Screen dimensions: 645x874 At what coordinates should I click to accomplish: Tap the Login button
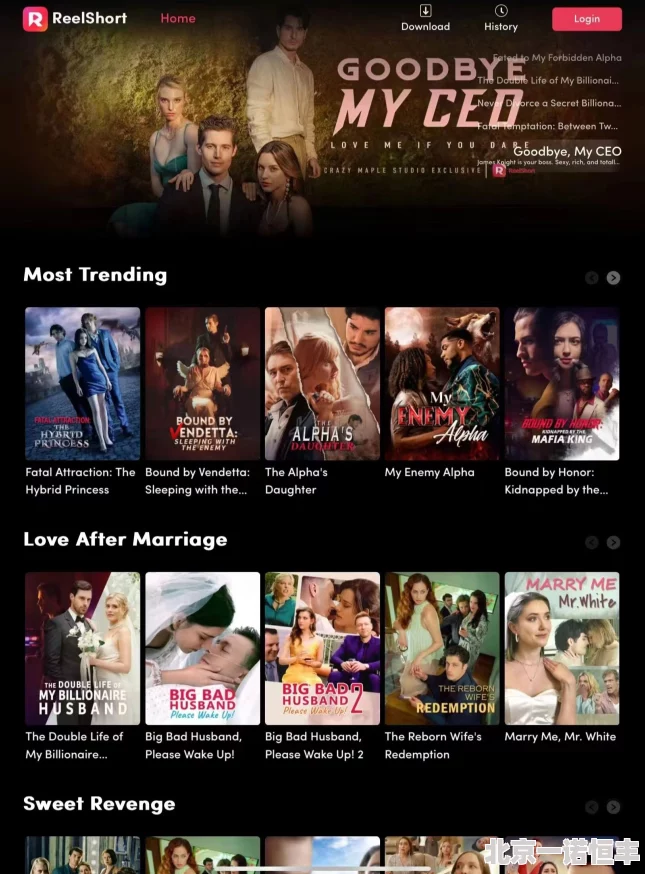pyautogui.click(x=587, y=19)
